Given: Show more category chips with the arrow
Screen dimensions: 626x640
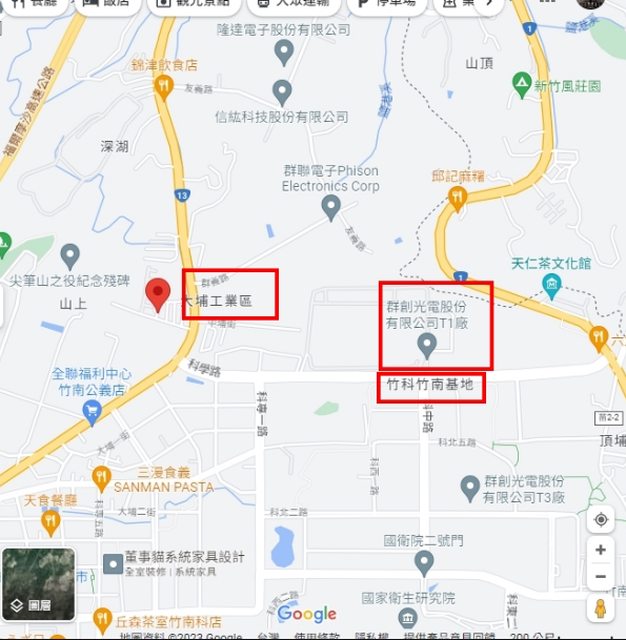Looking at the screenshot, I should (488, 4).
